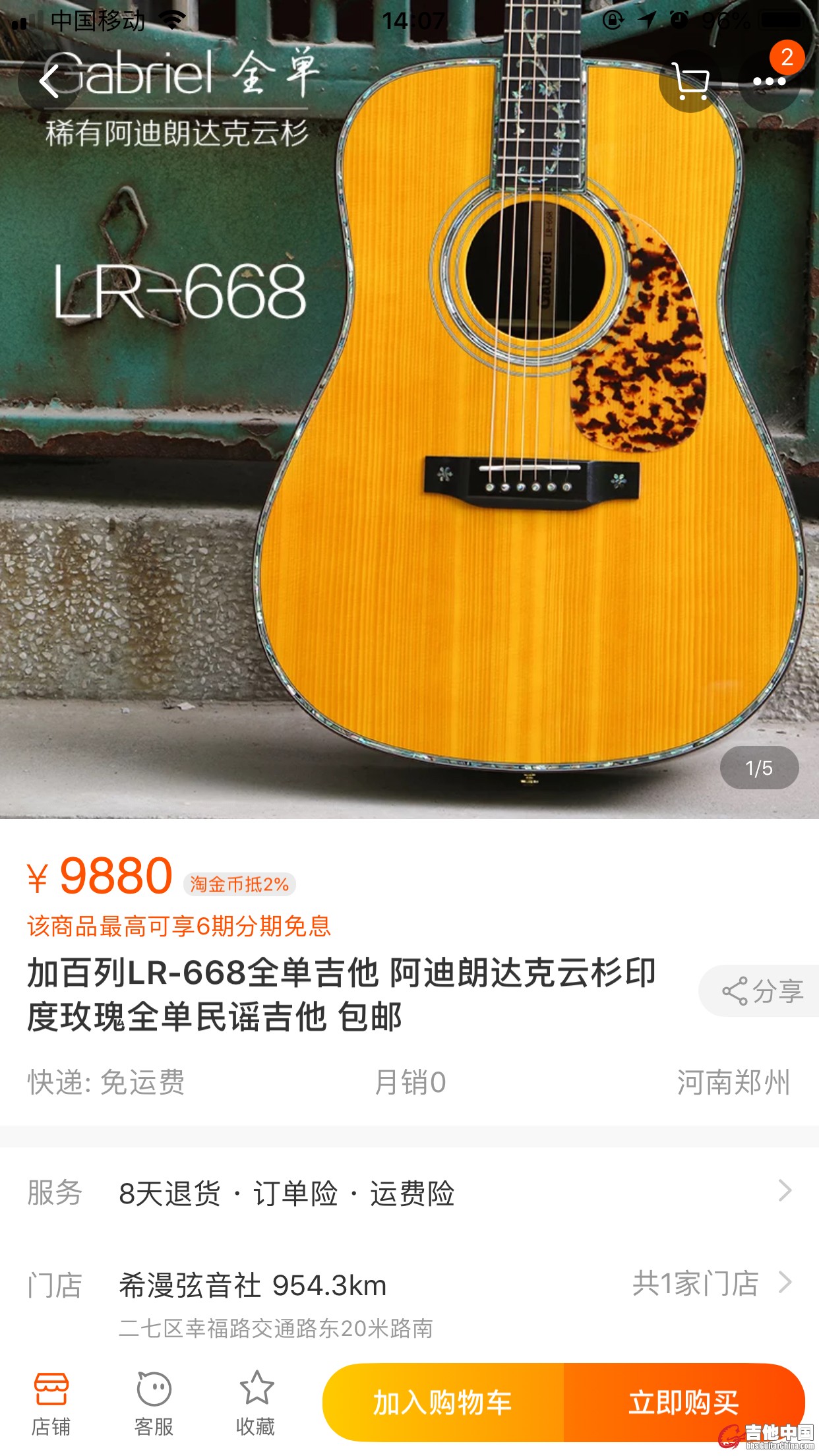Go back using the back arrow

(49, 81)
